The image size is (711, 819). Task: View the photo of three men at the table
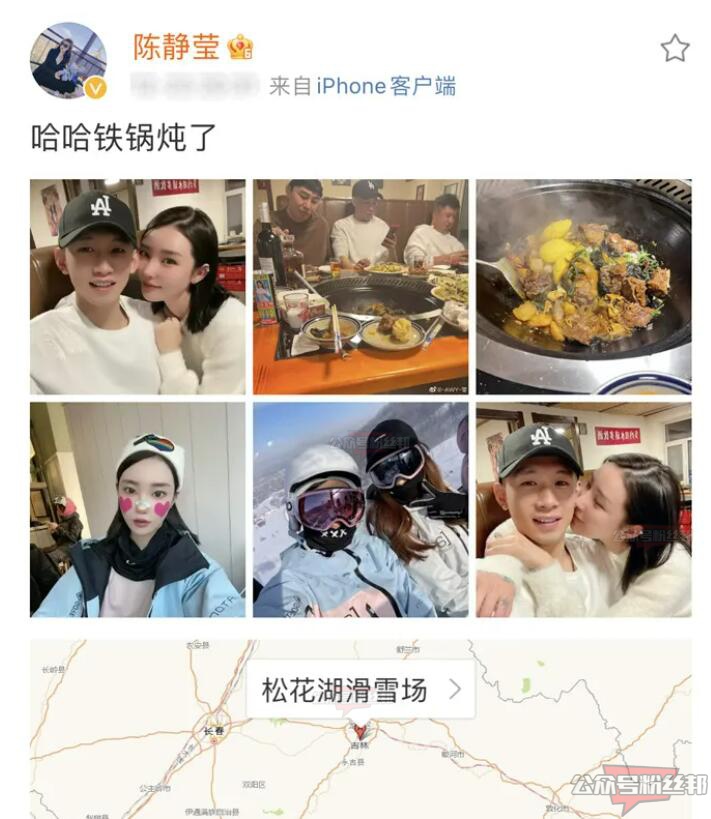(360, 287)
